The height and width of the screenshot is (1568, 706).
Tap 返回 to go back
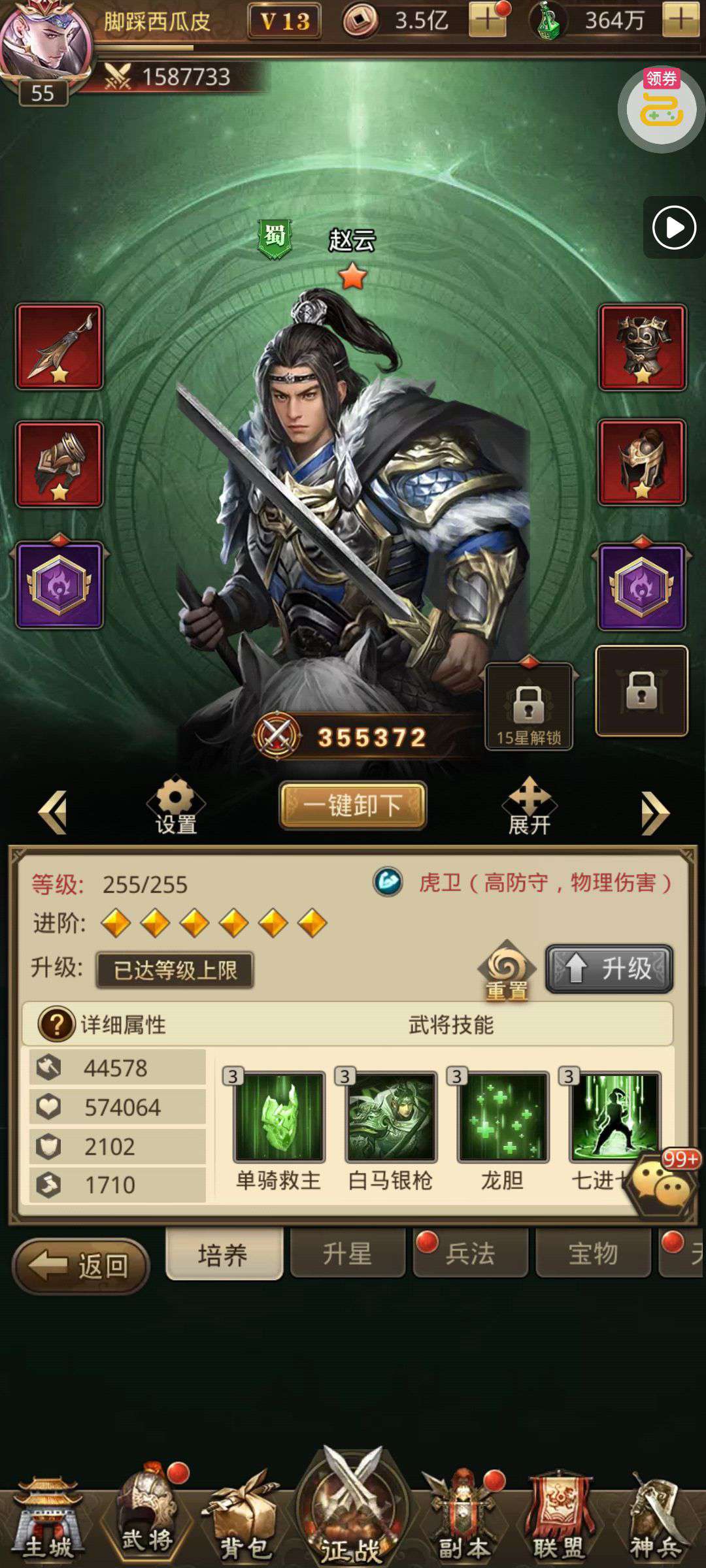point(81,1266)
